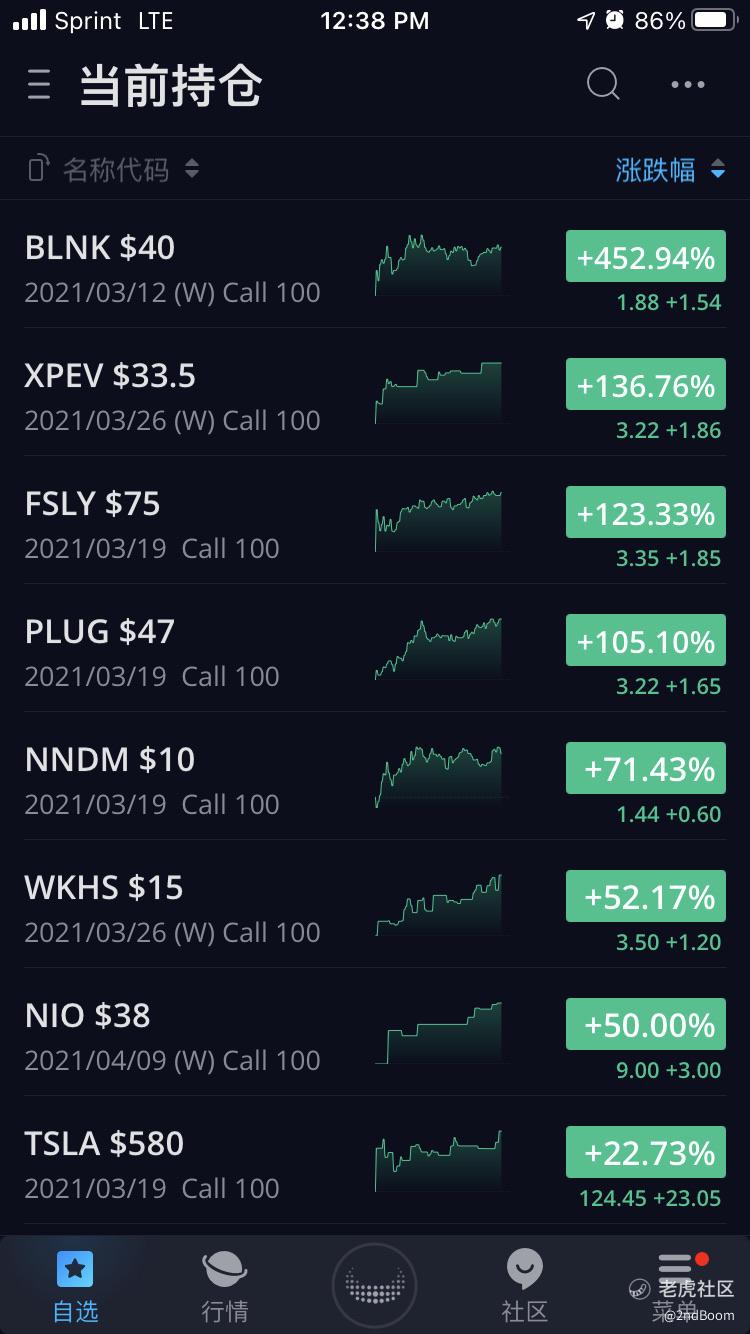
Task: Switch to the 行情 tab
Action: pyautogui.click(x=225, y=1285)
